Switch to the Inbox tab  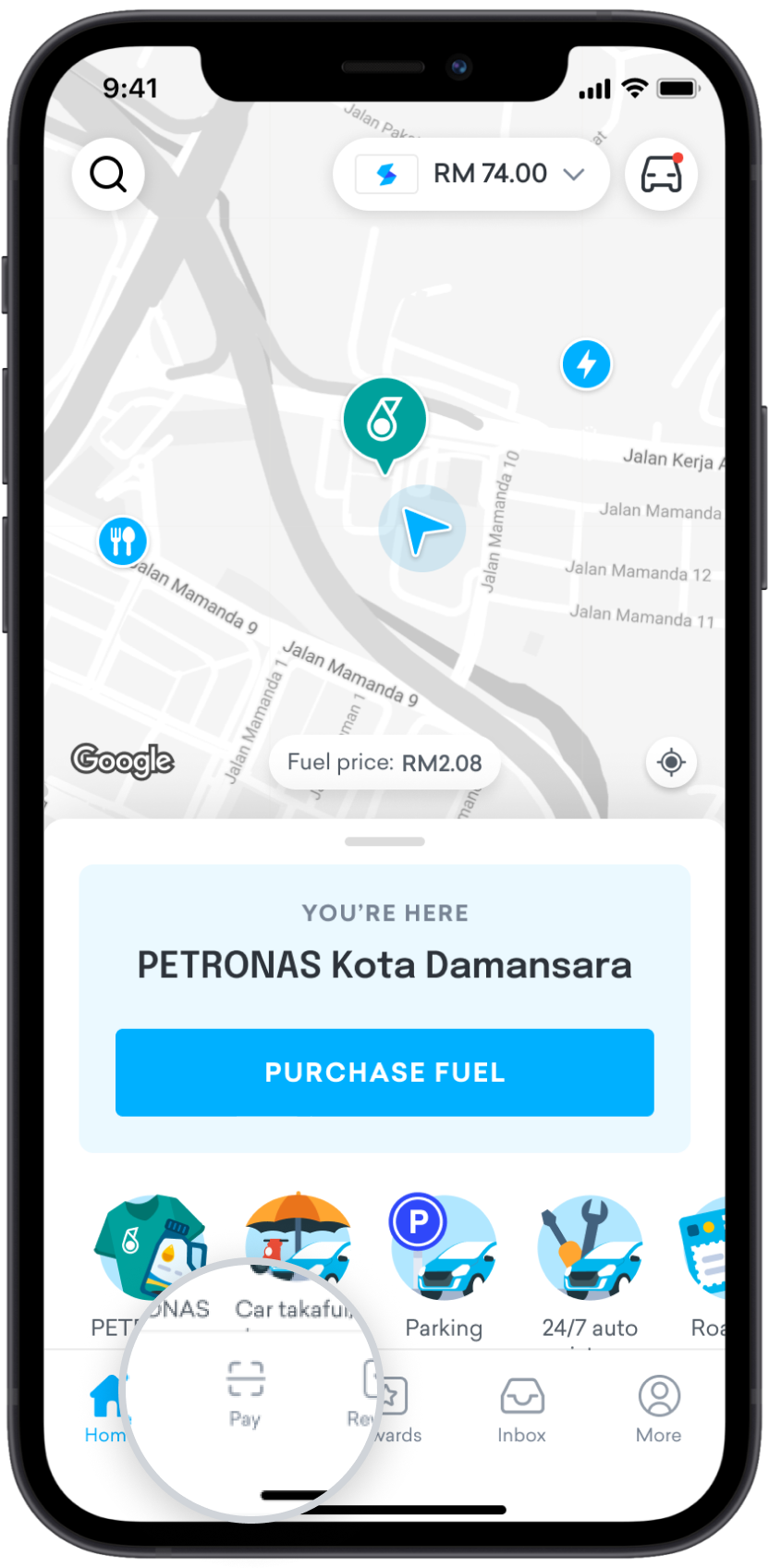[x=522, y=1408]
